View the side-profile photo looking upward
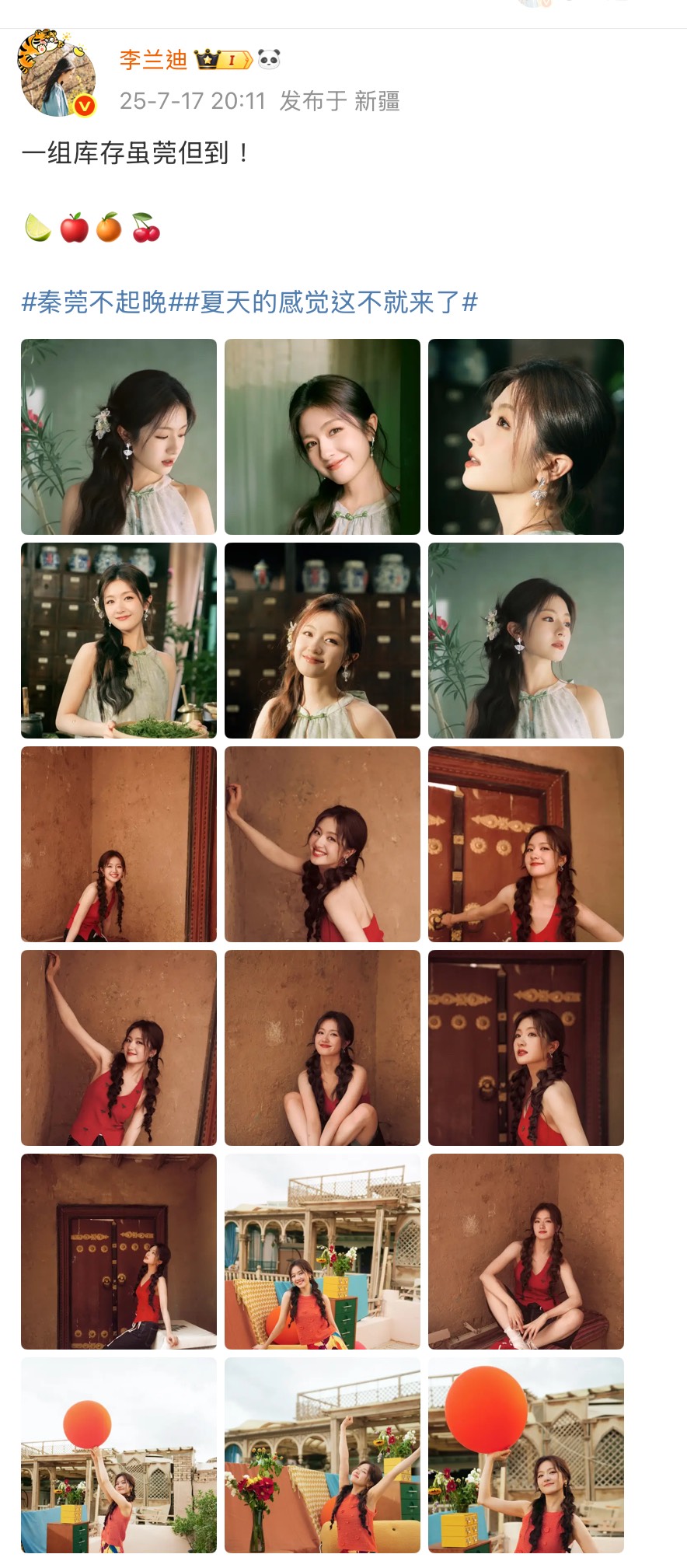687x1568 pixels. click(x=525, y=437)
